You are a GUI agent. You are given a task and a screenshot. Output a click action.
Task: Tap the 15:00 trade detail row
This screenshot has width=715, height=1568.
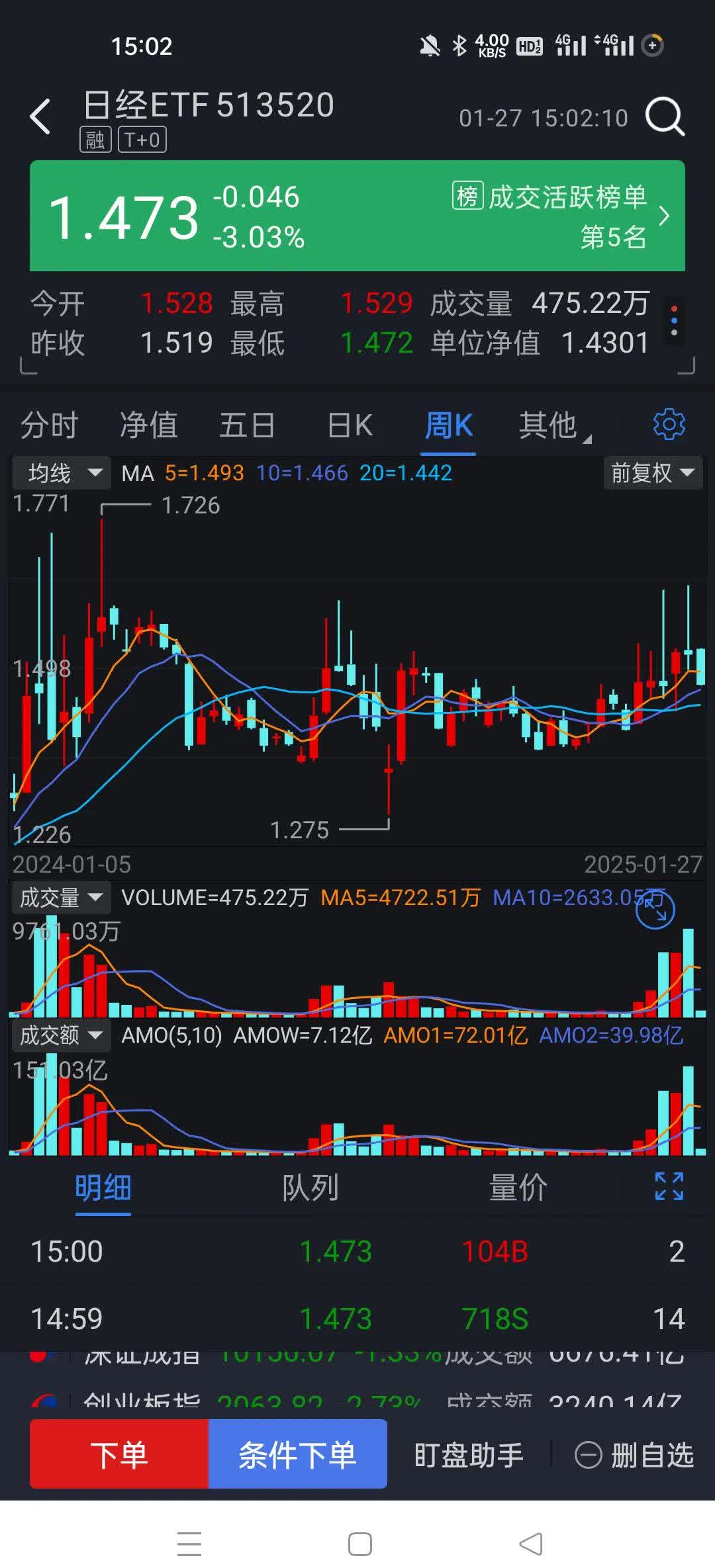[x=358, y=1249]
